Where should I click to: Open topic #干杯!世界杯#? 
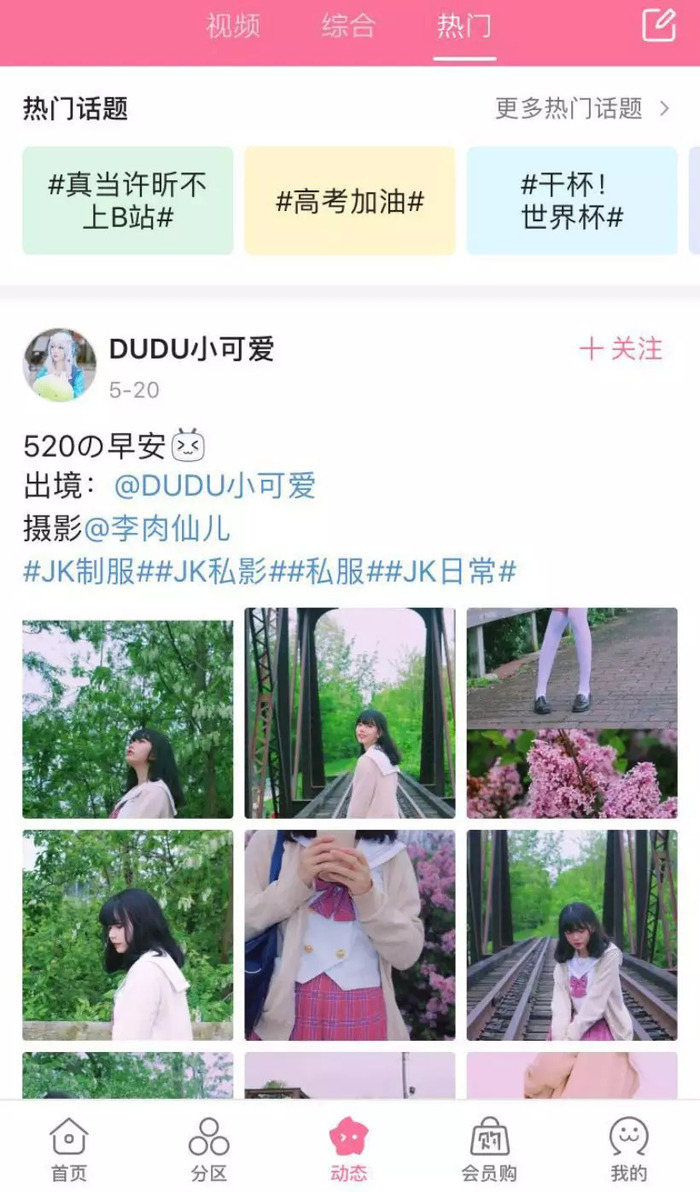571,200
